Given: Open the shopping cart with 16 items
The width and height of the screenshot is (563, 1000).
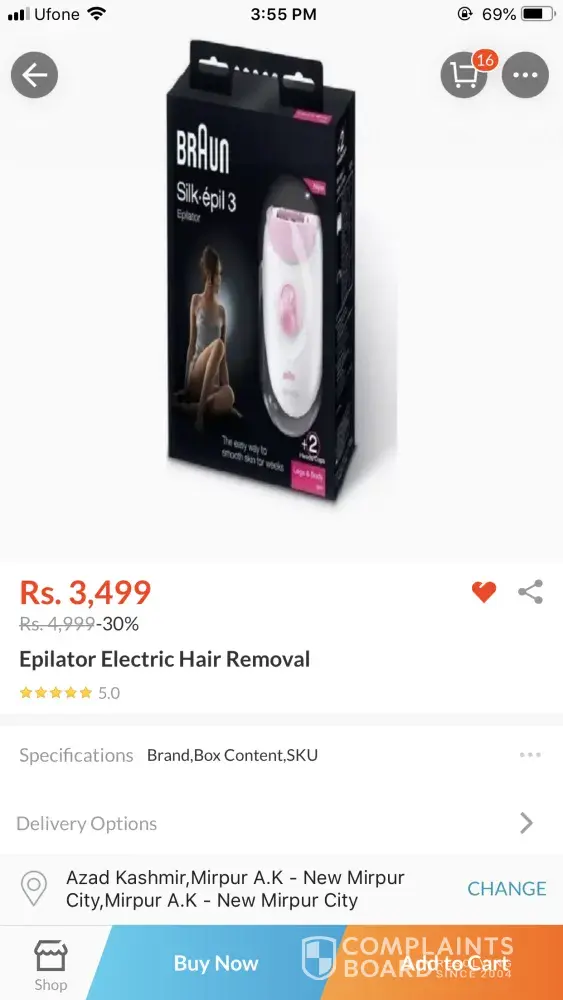Looking at the screenshot, I should pyautogui.click(x=464, y=75).
